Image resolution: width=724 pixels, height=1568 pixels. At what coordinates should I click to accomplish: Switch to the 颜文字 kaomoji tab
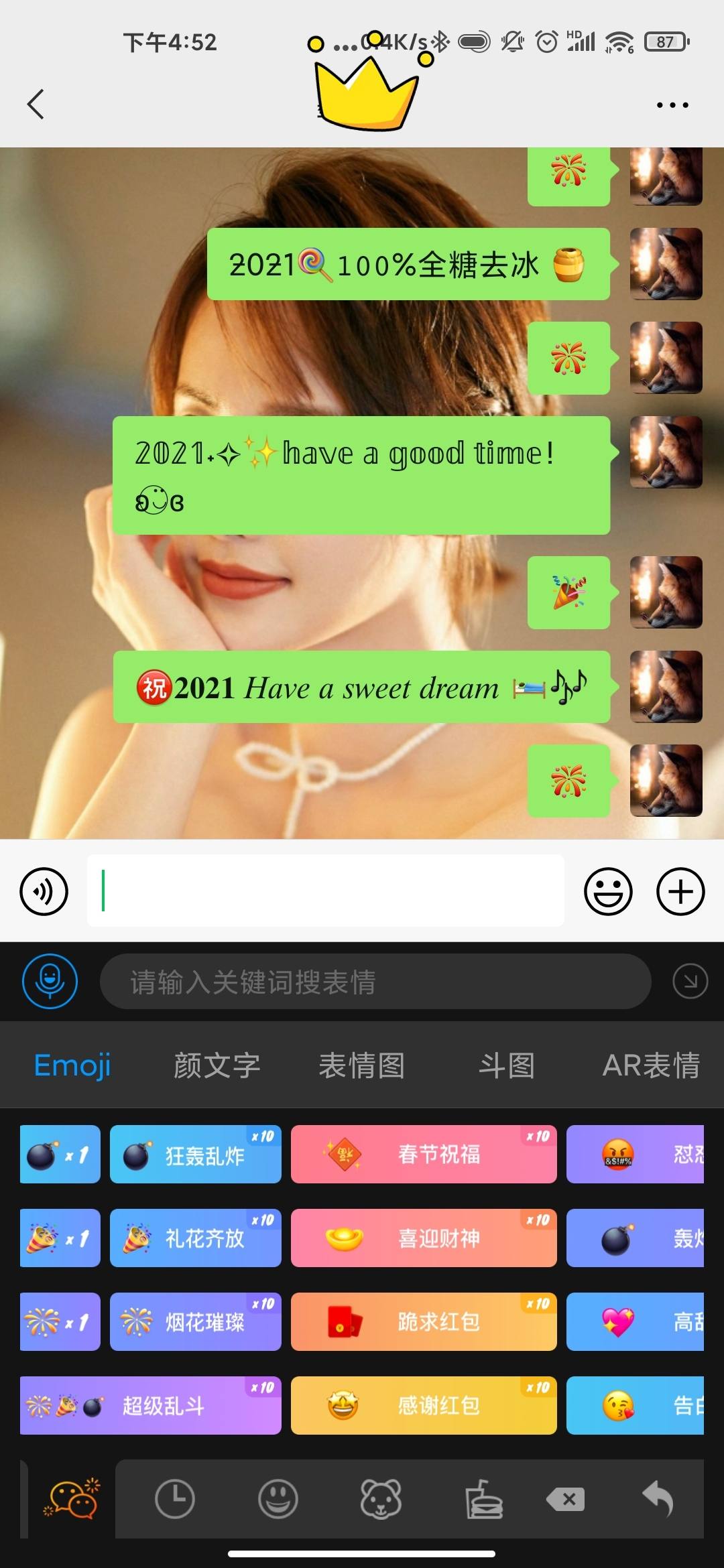click(216, 1065)
